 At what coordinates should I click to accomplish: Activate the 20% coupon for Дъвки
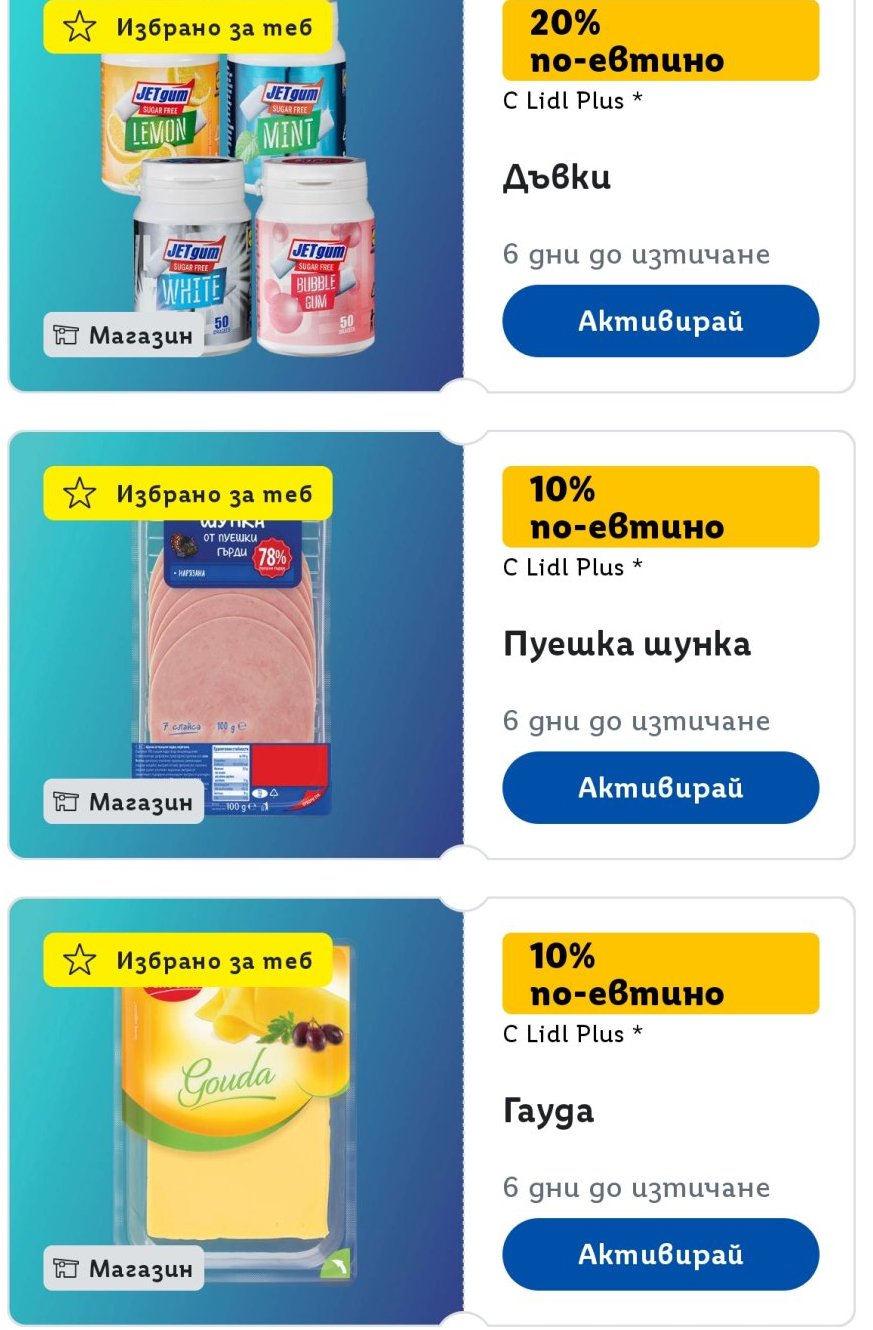[660, 321]
